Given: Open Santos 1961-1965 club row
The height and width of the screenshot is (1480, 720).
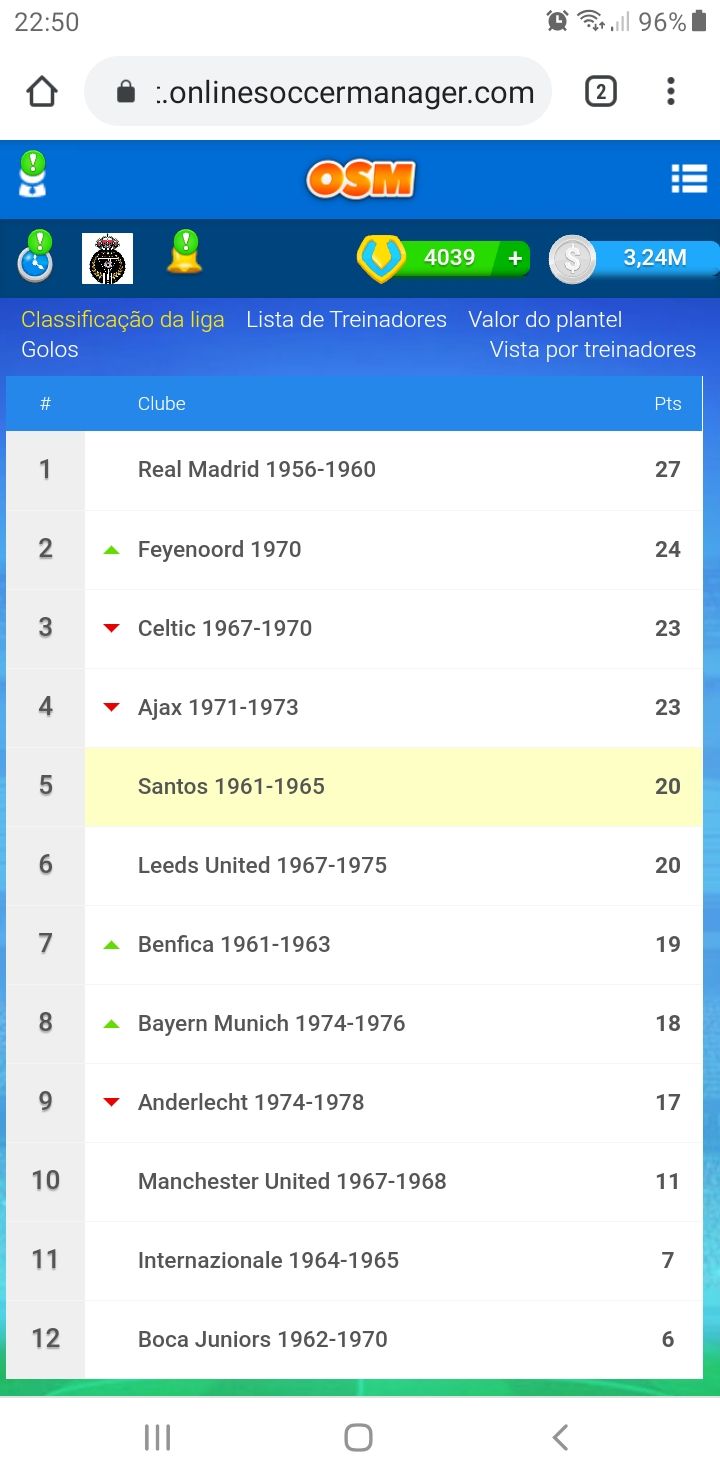Looking at the screenshot, I should click(x=354, y=786).
